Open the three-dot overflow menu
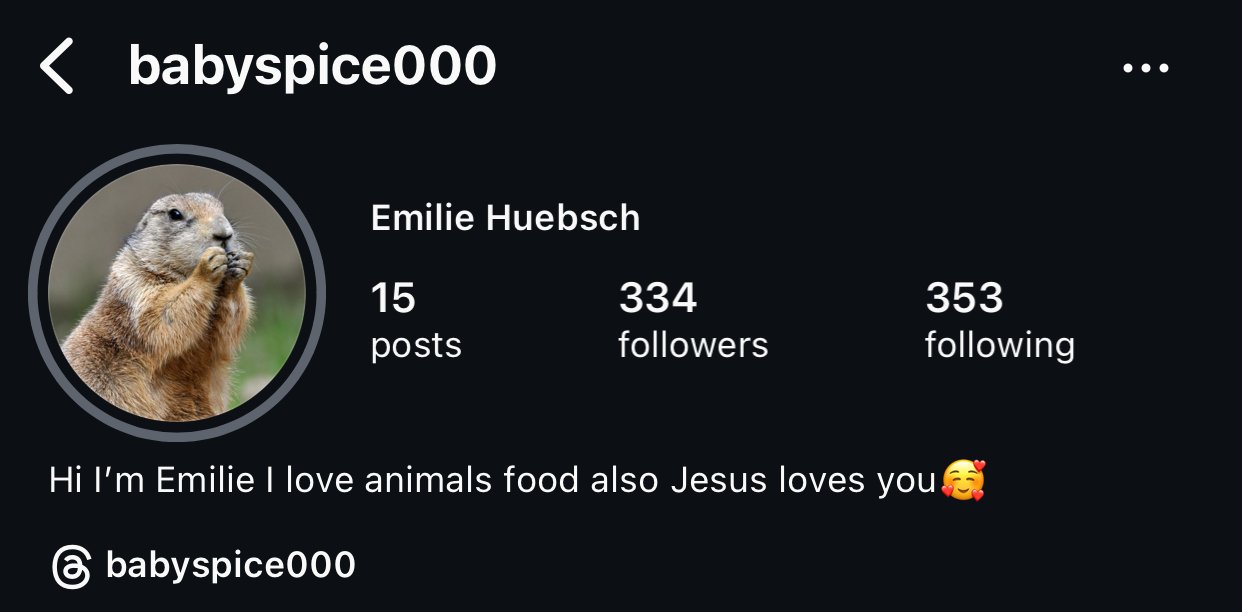Screen dimensions: 1242x612 (1145, 68)
